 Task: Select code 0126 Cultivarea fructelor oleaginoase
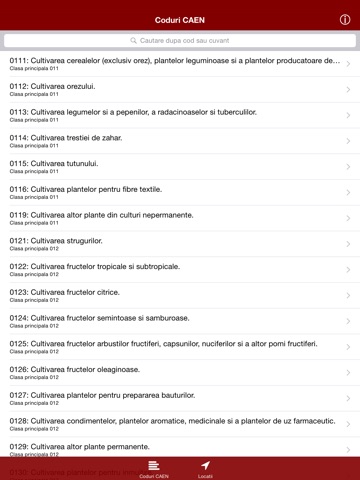[180, 373]
